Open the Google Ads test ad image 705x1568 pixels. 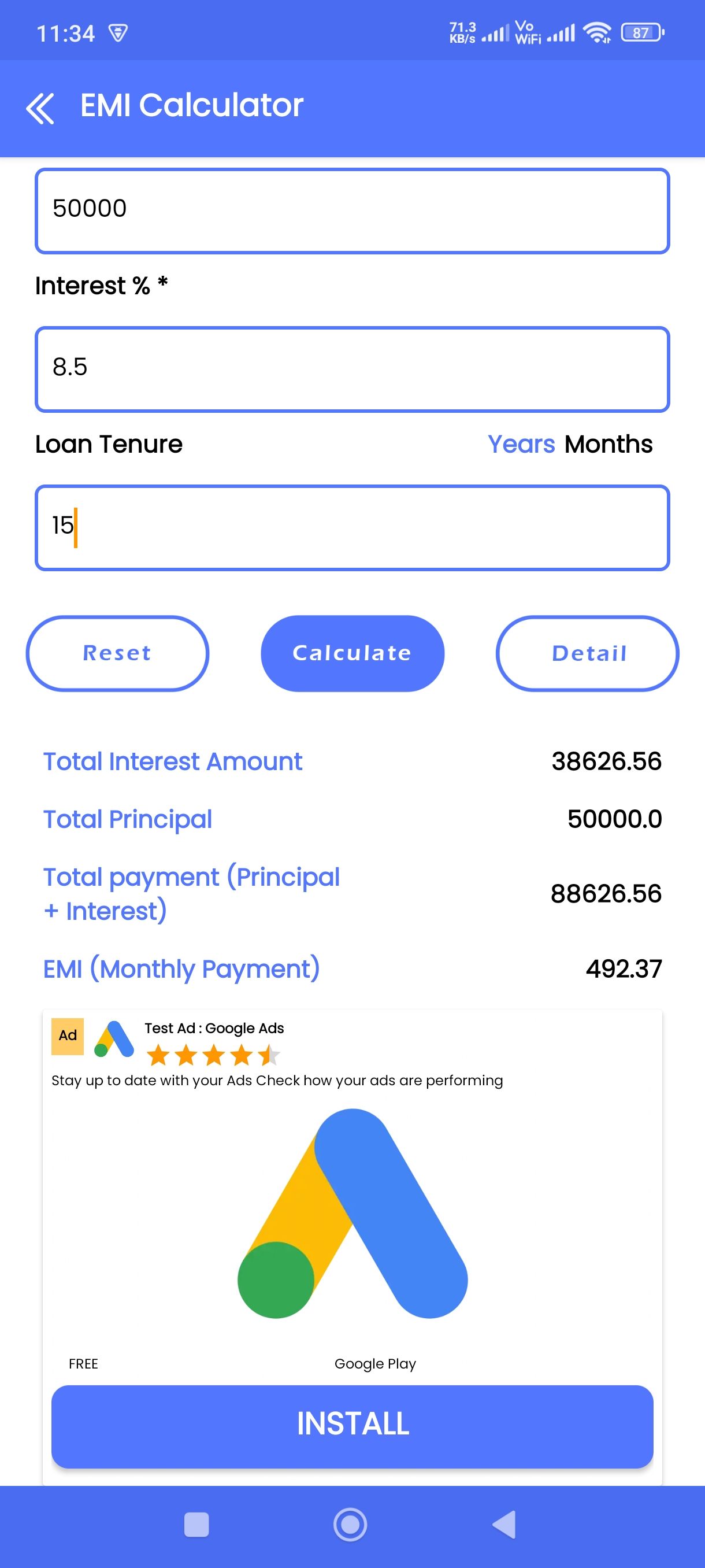point(352,1213)
